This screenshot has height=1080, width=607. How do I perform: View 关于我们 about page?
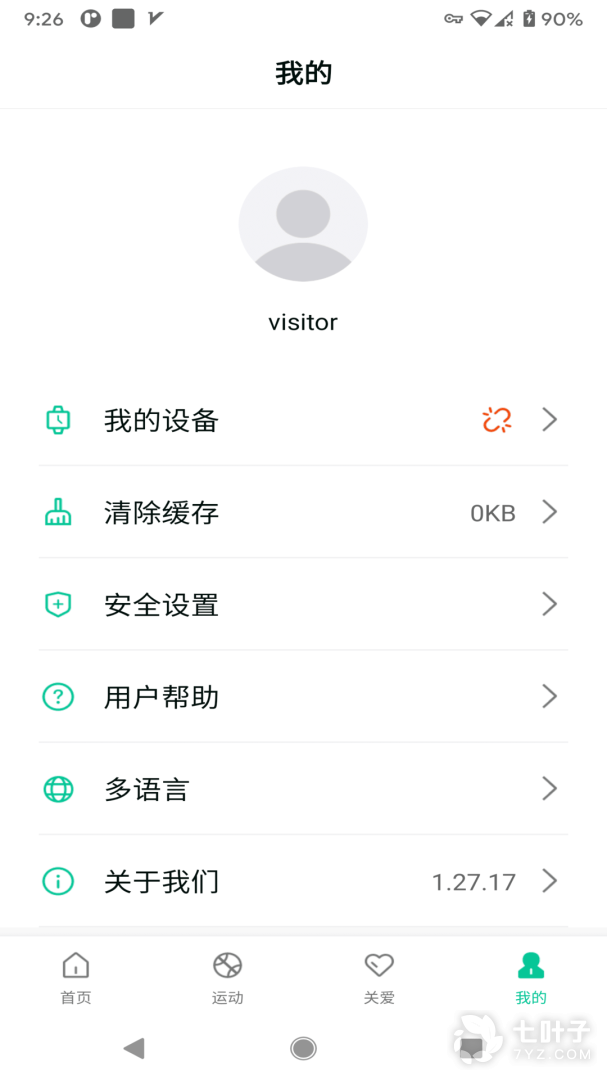coord(303,881)
